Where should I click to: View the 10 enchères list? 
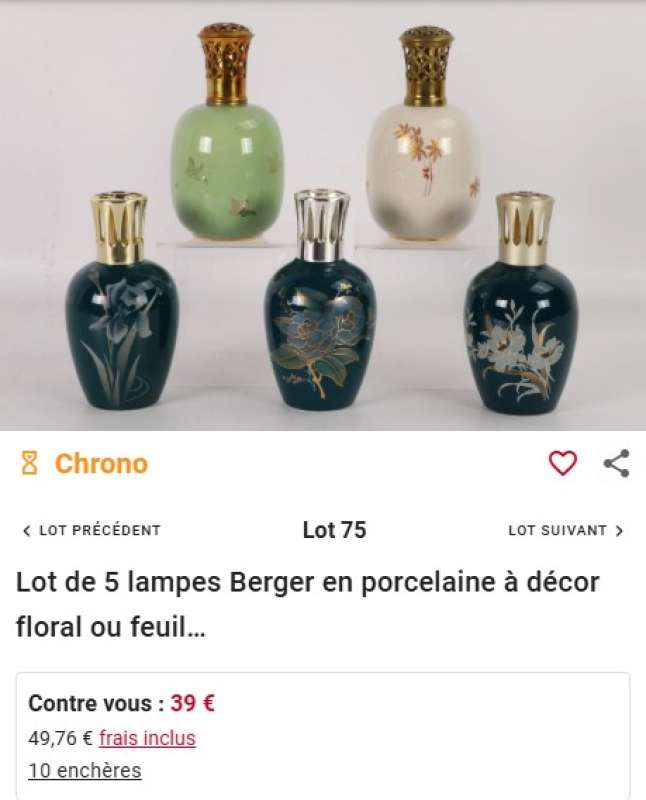tap(85, 770)
